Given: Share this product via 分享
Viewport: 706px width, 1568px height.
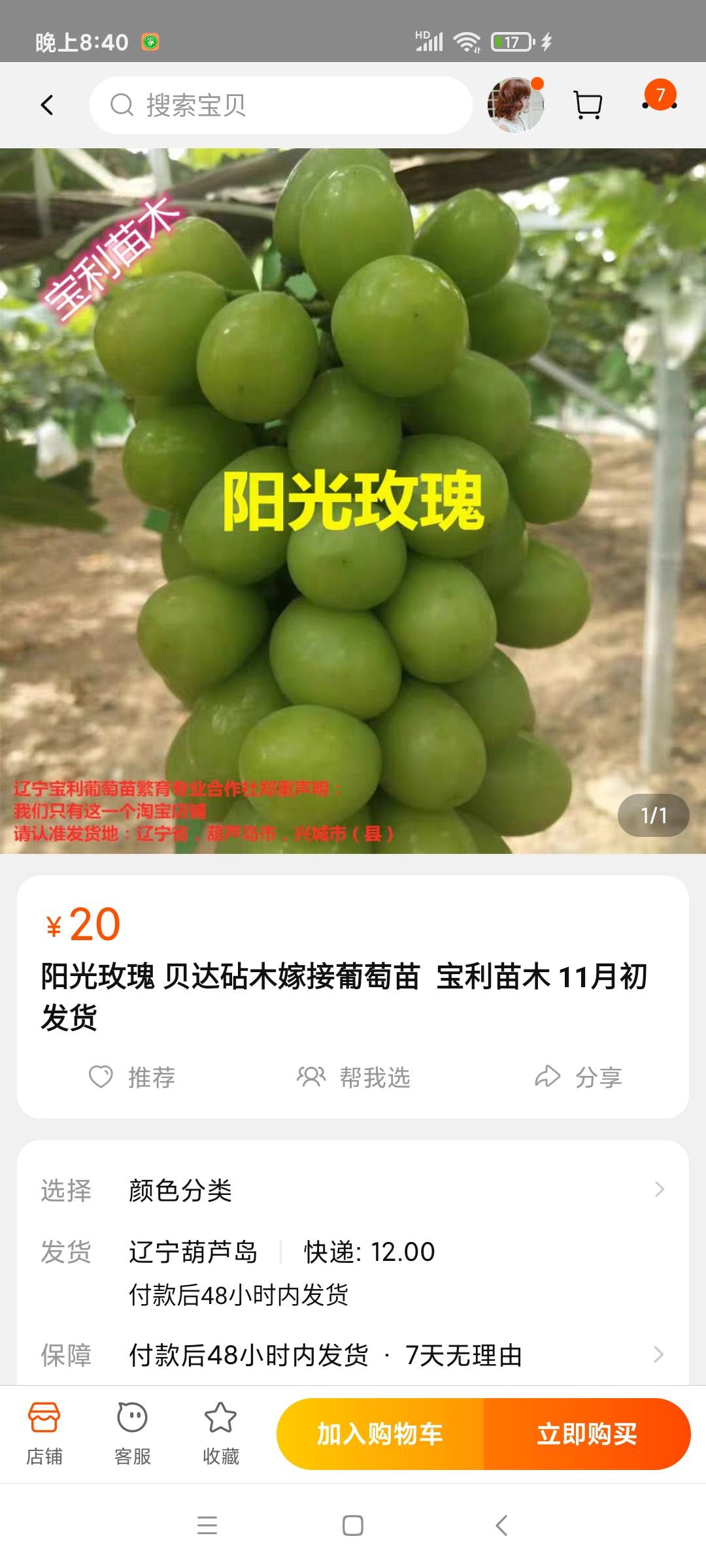Looking at the screenshot, I should point(579,1077).
